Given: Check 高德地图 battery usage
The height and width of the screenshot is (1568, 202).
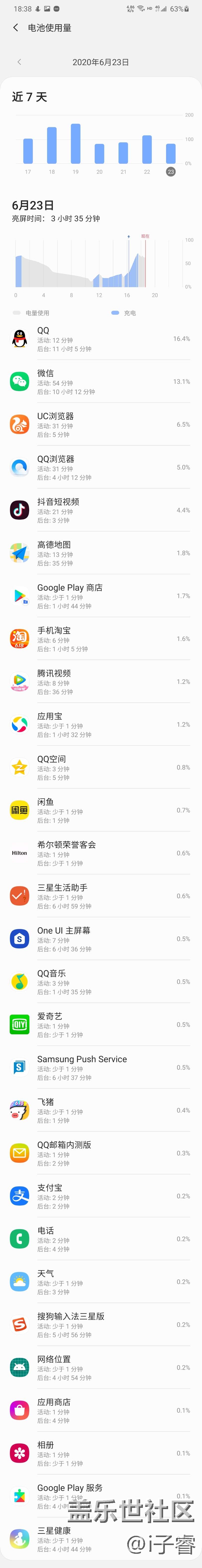Looking at the screenshot, I should 101,553.
